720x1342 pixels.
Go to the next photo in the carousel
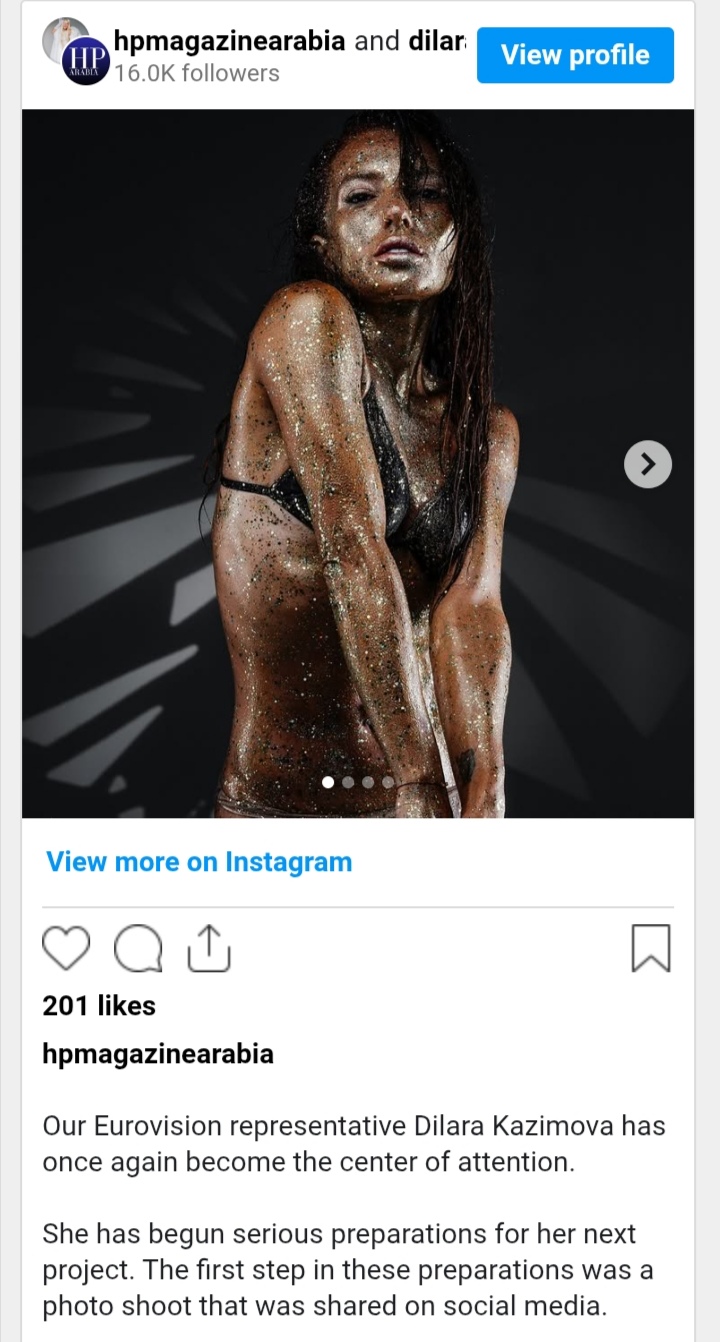[648, 464]
